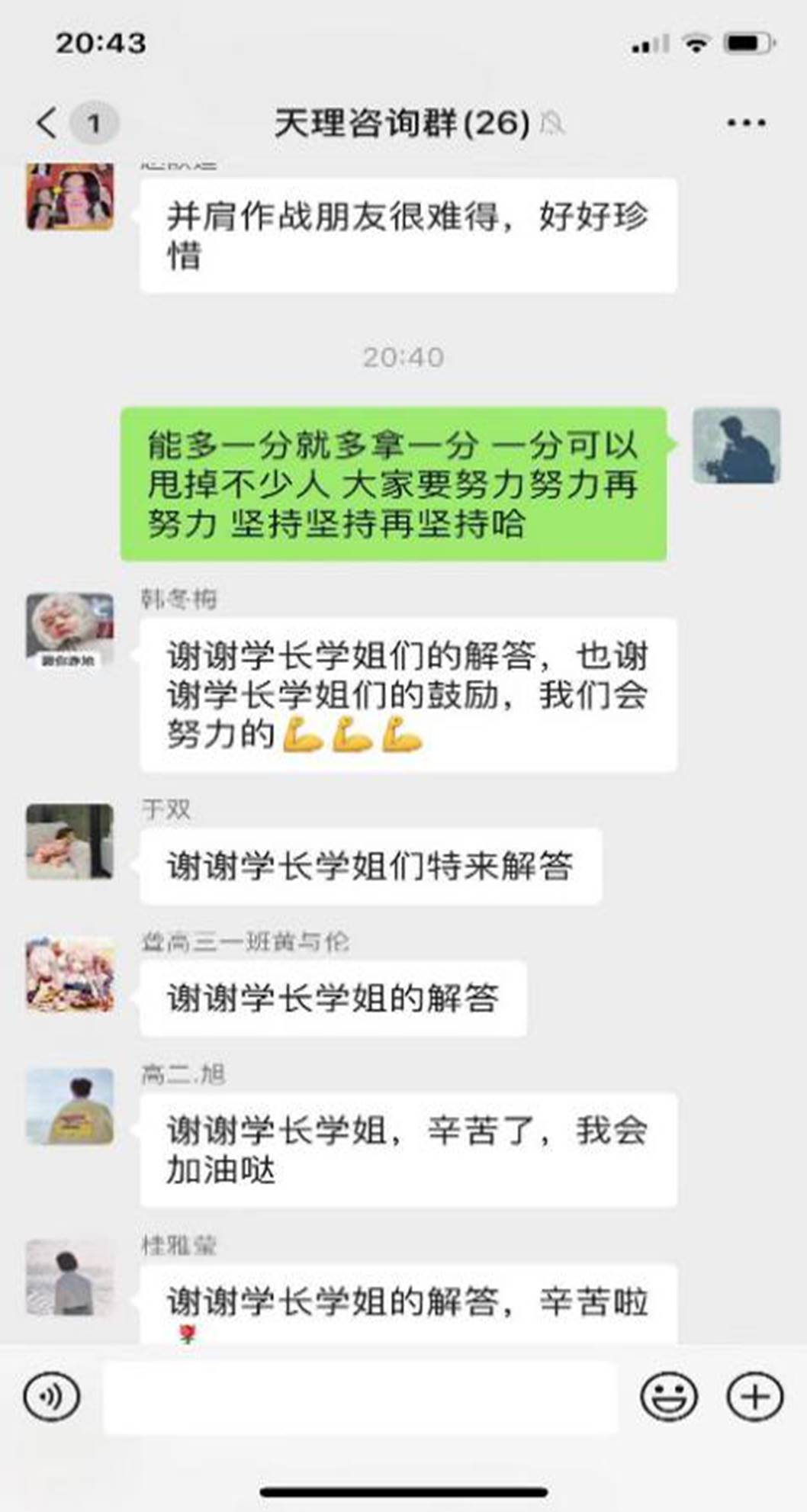The height and width of the screenshot is (1512, 807).
Task: View 于双's profile avatar
Action: 70,841
